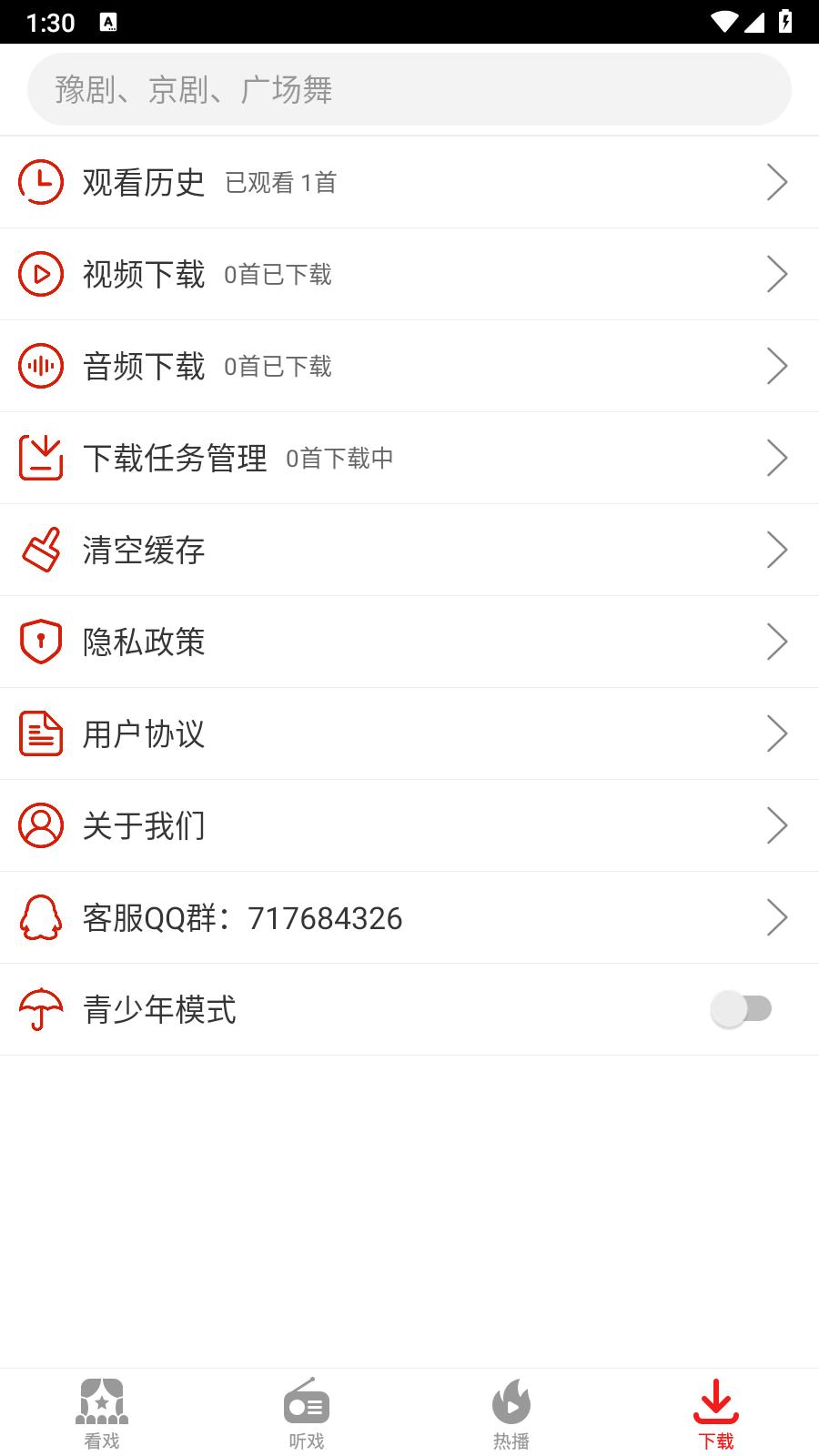Open 关于我们 about page

tap(409, 826)
